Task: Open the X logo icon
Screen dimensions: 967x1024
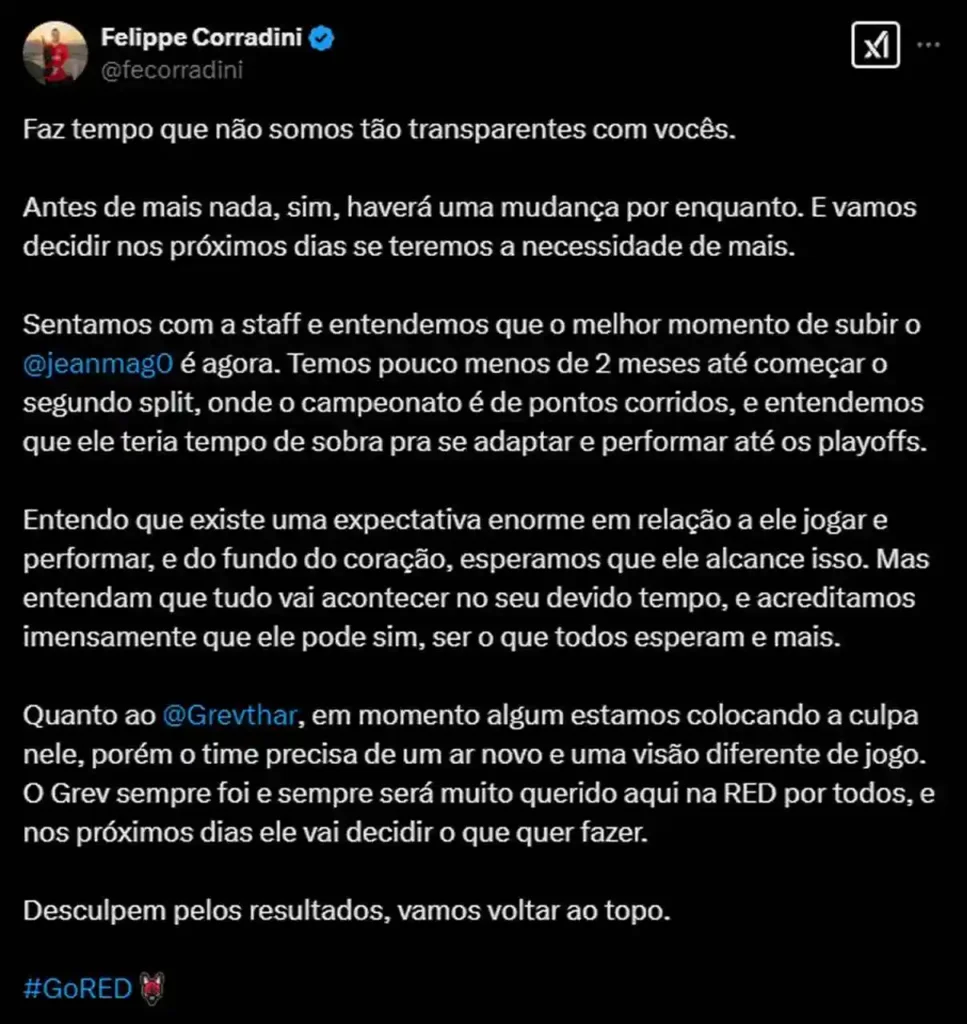Action: [875, 44]
